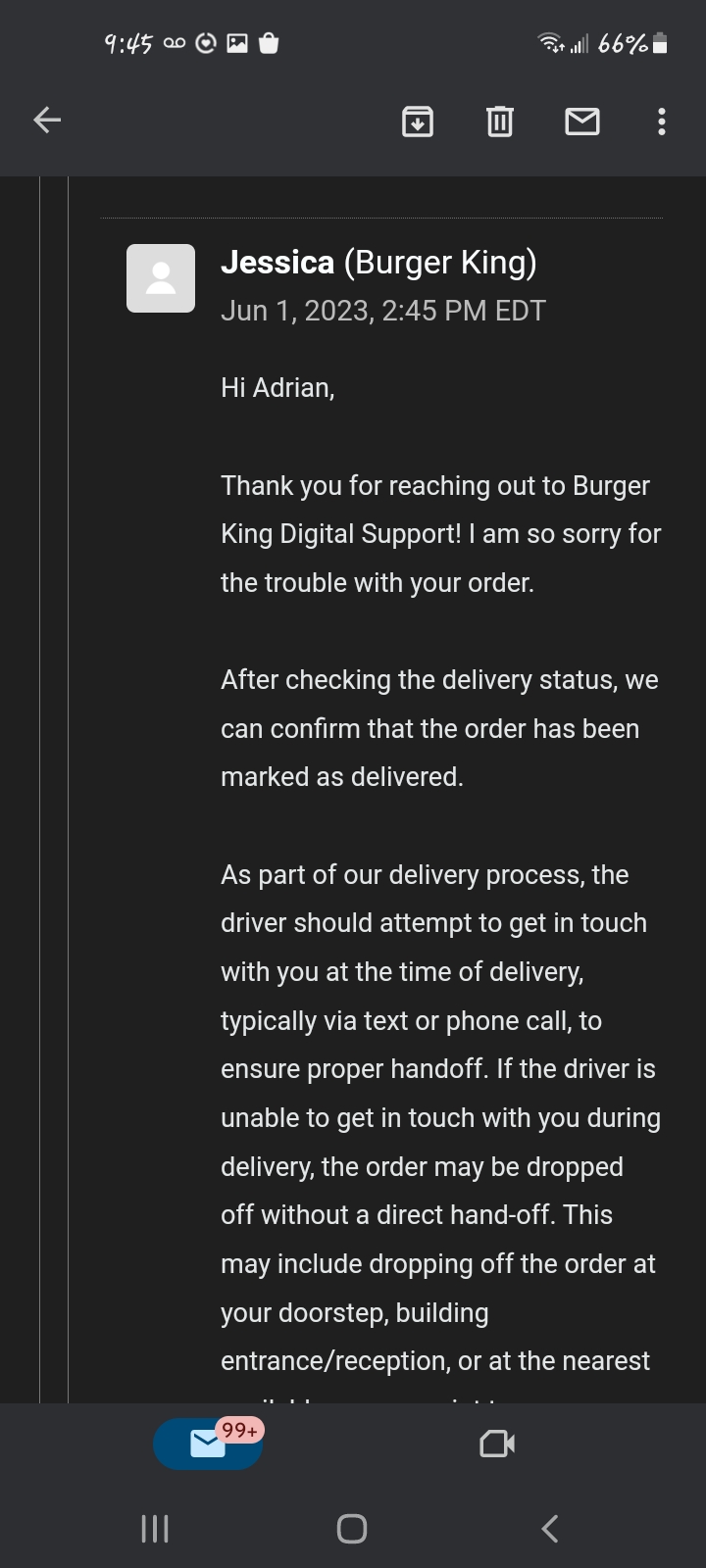The image size is (706, 1568).
Task: Tap Jessica's profile avatar
Action: 161,277
